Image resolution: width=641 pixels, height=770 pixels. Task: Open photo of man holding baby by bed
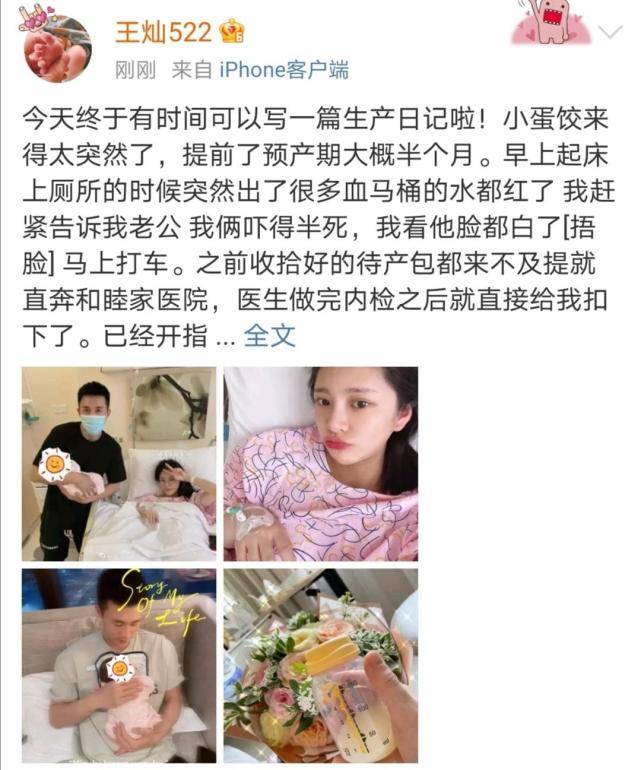118,464
